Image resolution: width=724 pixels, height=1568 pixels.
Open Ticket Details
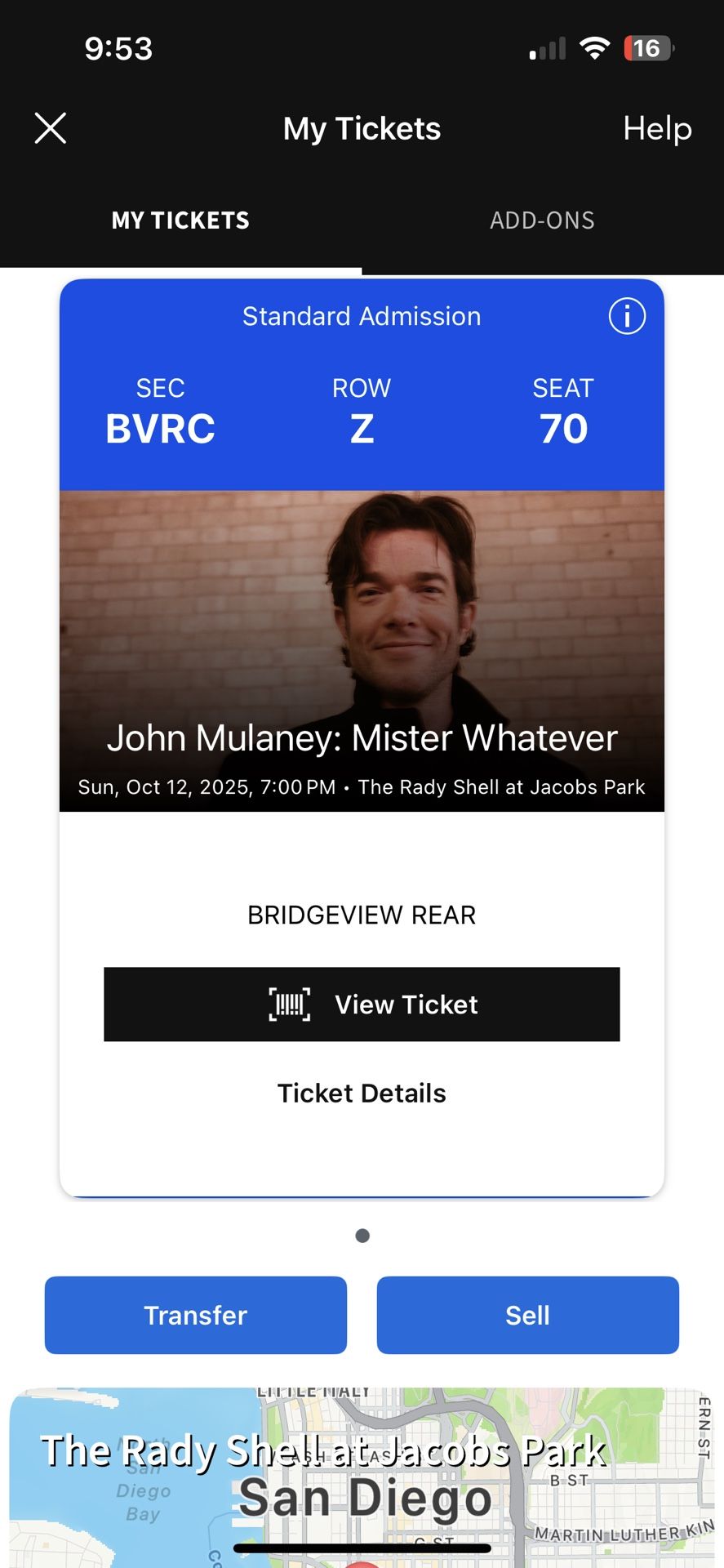tap(362, 1093)
